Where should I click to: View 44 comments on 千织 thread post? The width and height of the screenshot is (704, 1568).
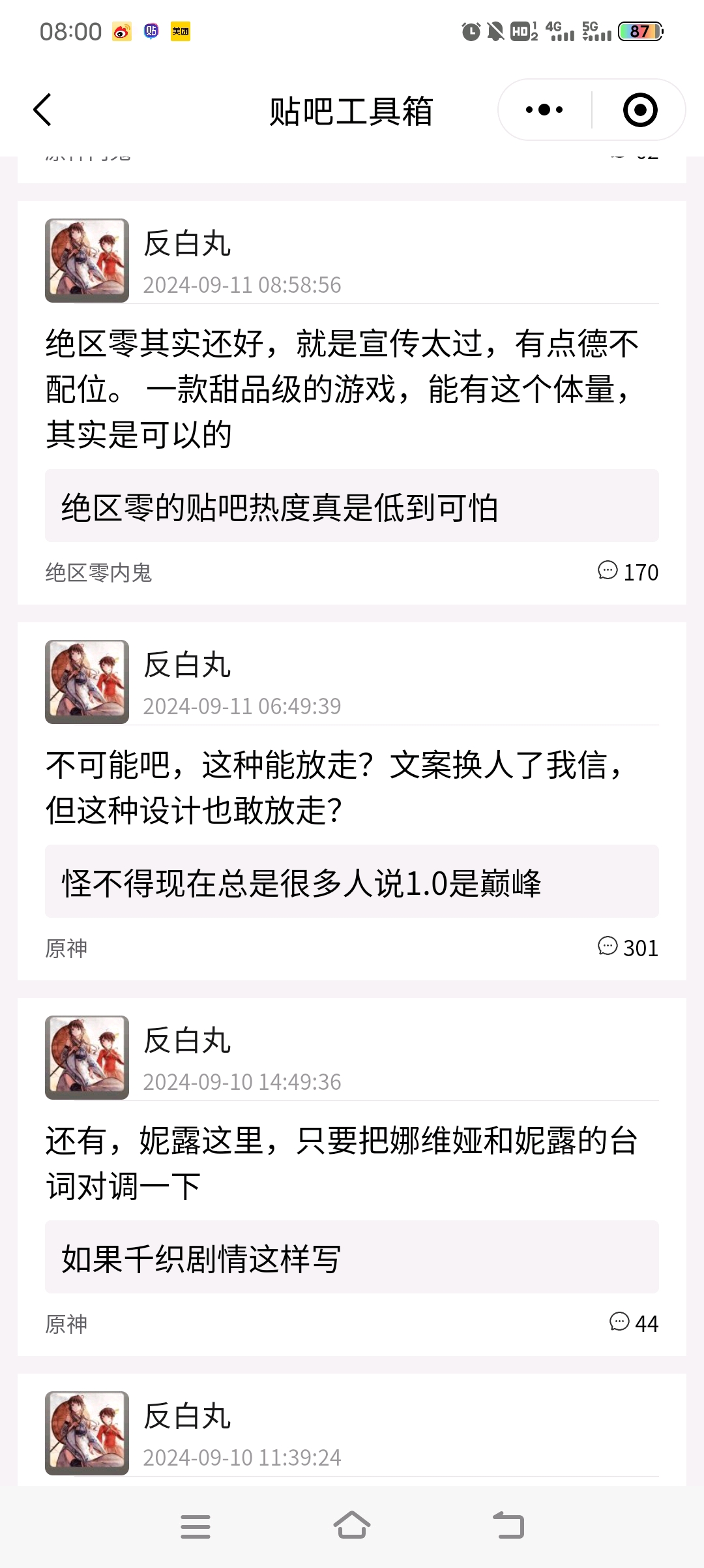coord(634,1323)
